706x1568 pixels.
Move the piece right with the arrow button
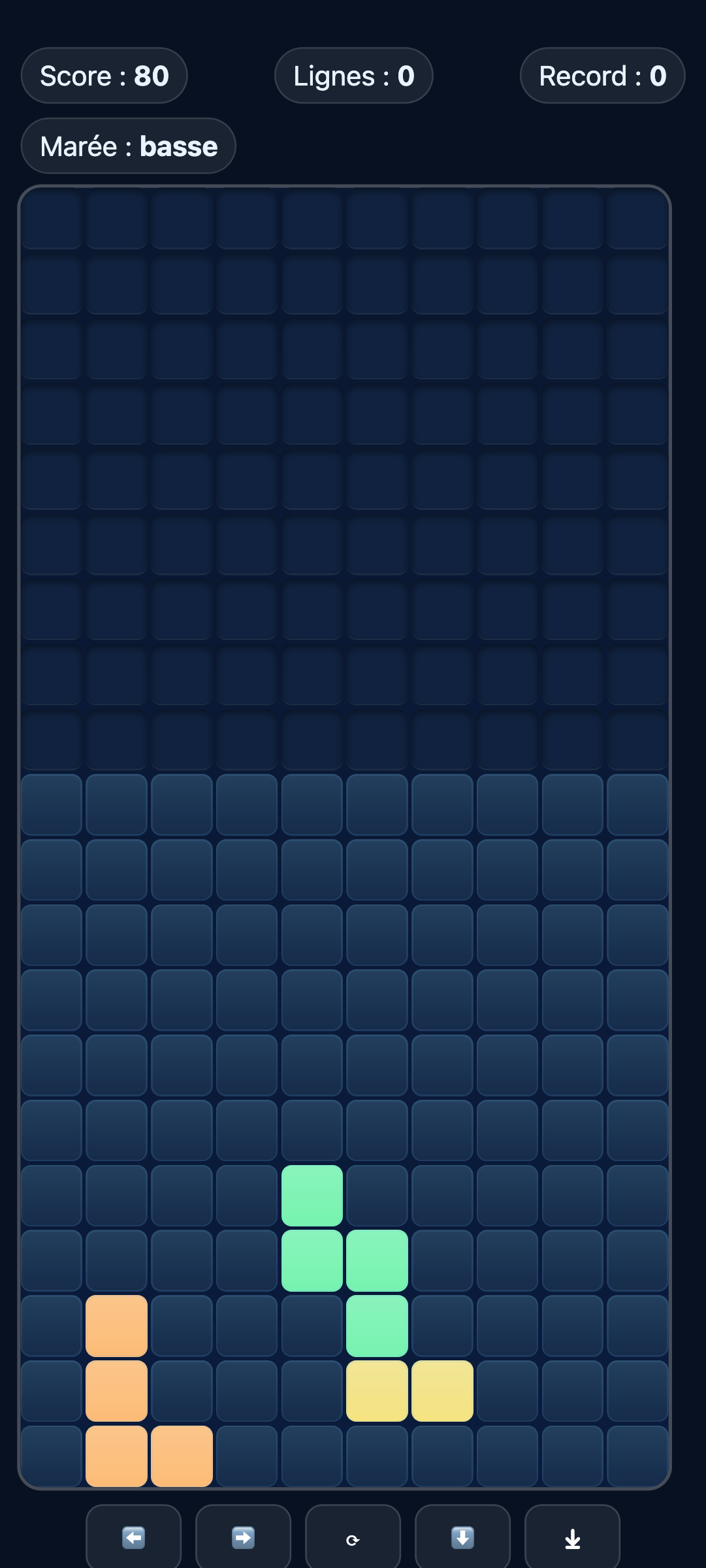(x=243, y=1538)
